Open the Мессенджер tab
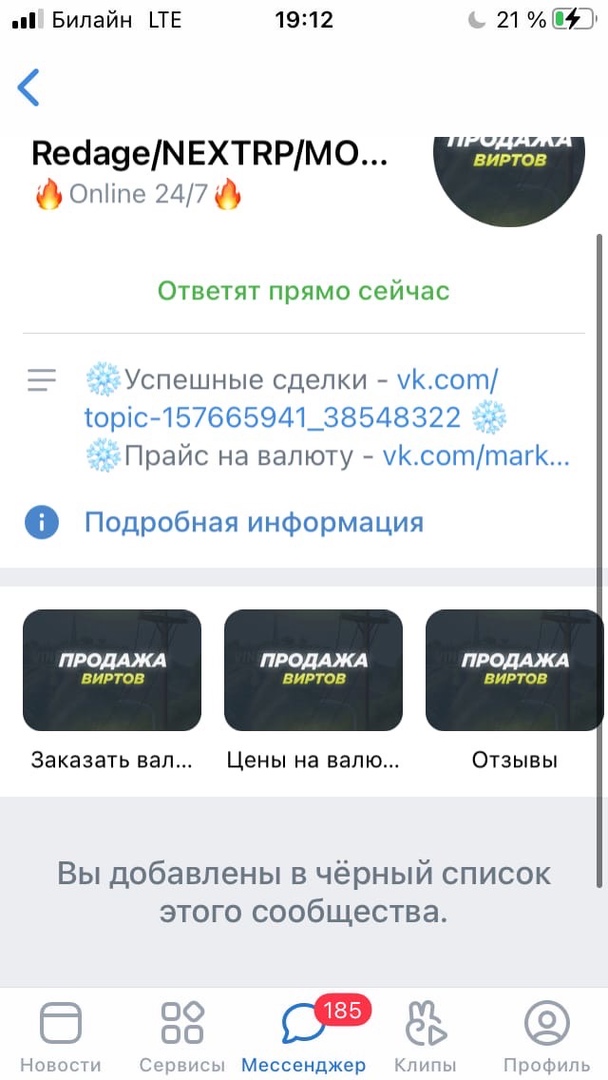Viewport: 608px width, 1080px height. (304, 1036)
